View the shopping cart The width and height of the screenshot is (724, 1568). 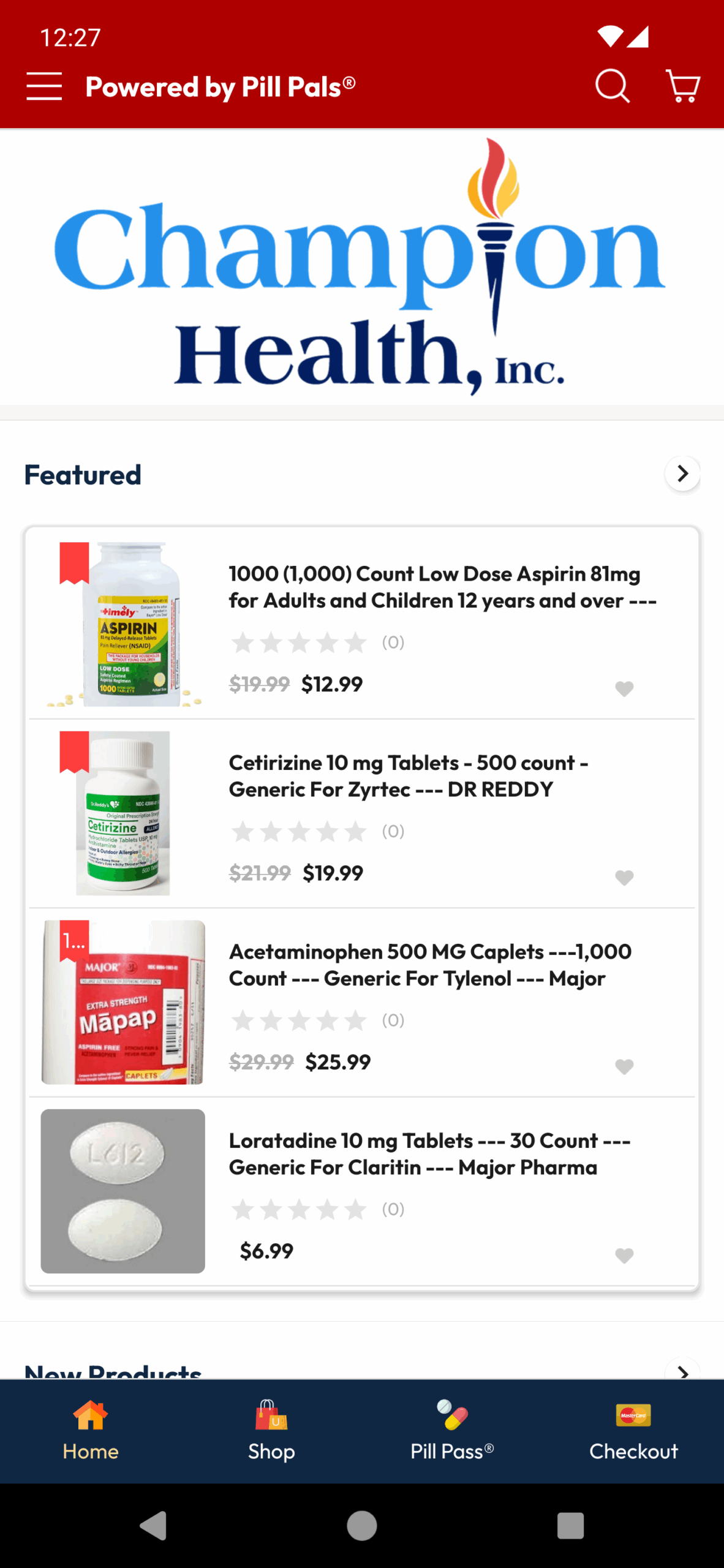(683, 86)
